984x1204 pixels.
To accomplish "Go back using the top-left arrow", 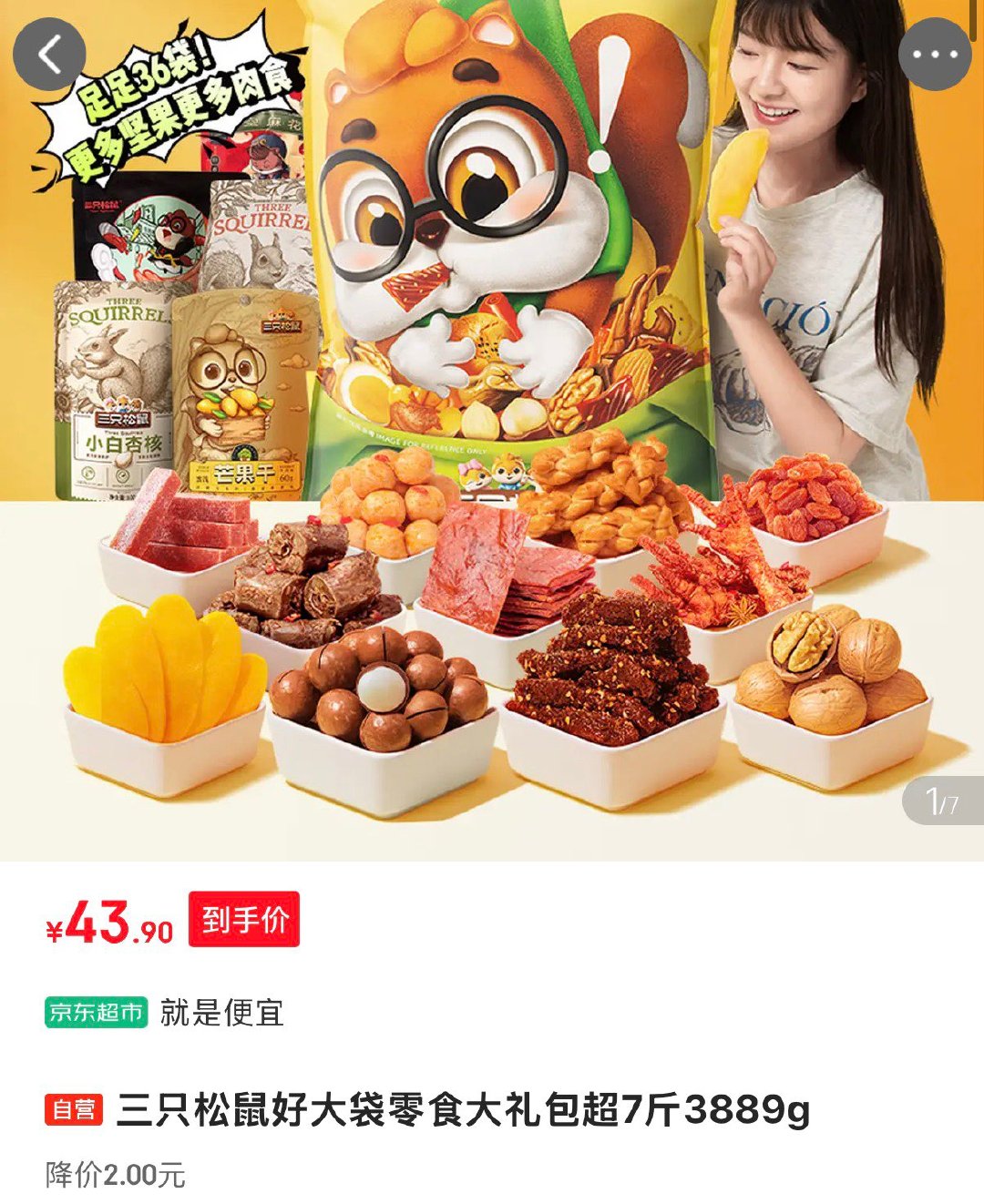I will (x=50, y=55).
